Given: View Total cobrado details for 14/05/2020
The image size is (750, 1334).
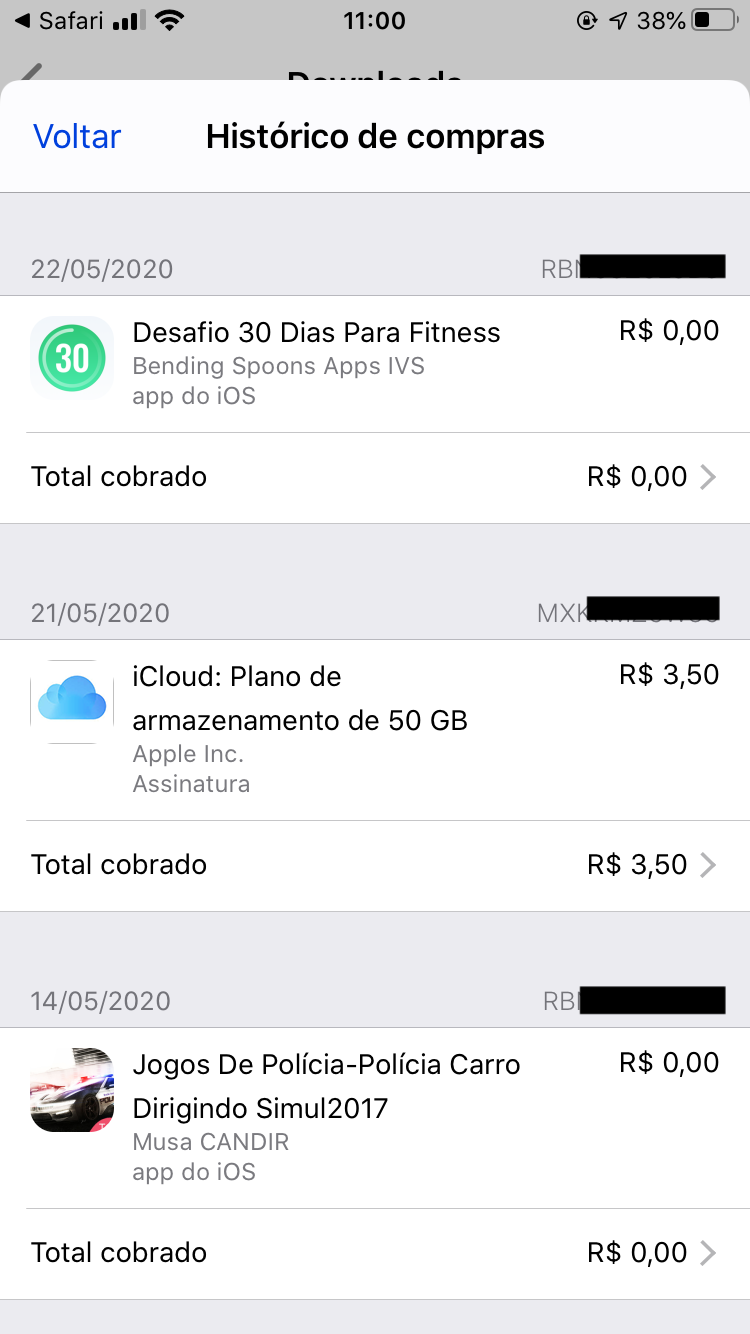Looking at the screenshot, I should tap(374, 1253).
